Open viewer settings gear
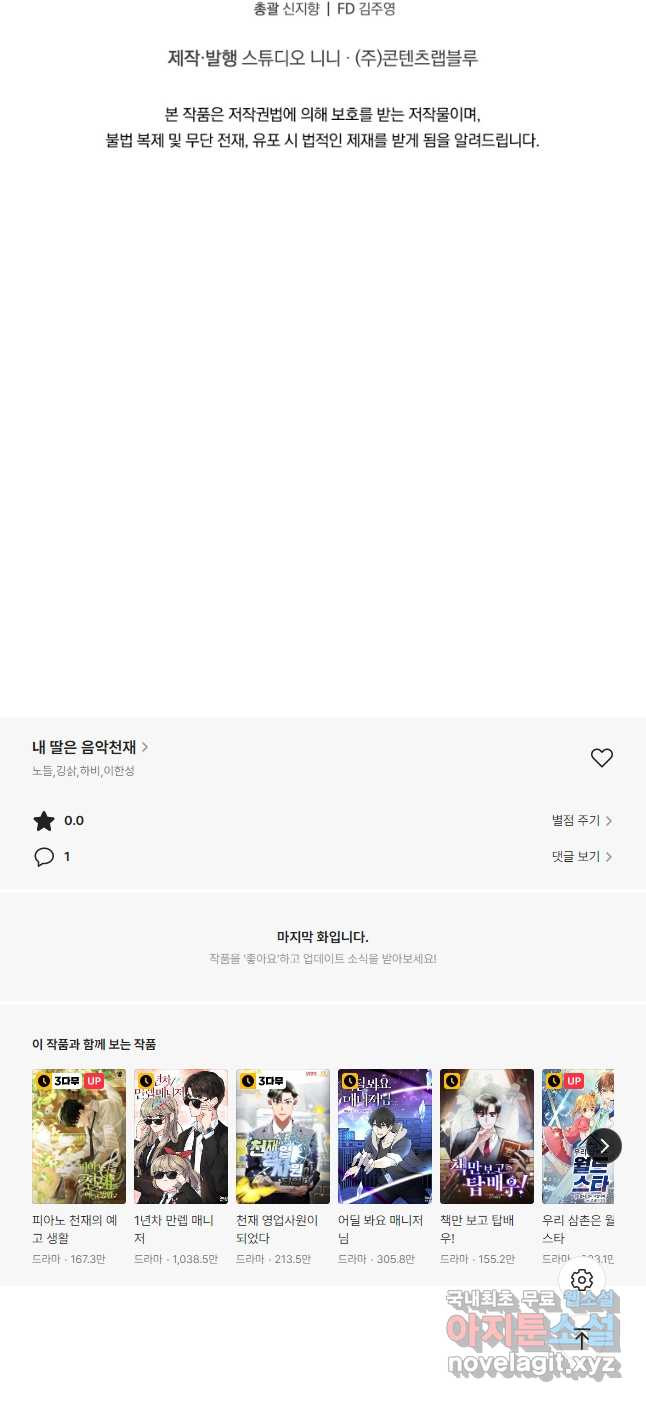Viewport: 646px width, 1402px height. (x=582, y=1280)
